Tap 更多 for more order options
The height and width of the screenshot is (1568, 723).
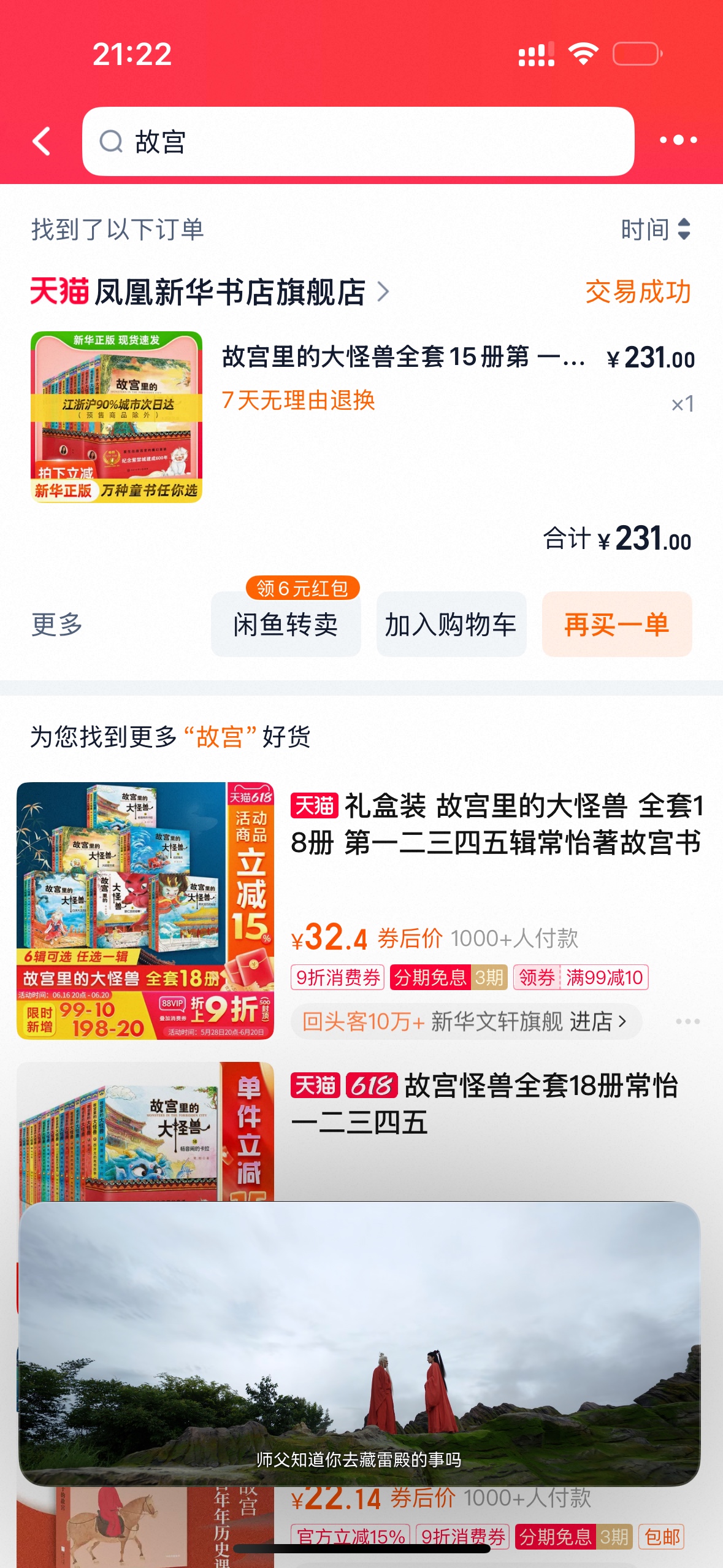(x=56, y=625)
